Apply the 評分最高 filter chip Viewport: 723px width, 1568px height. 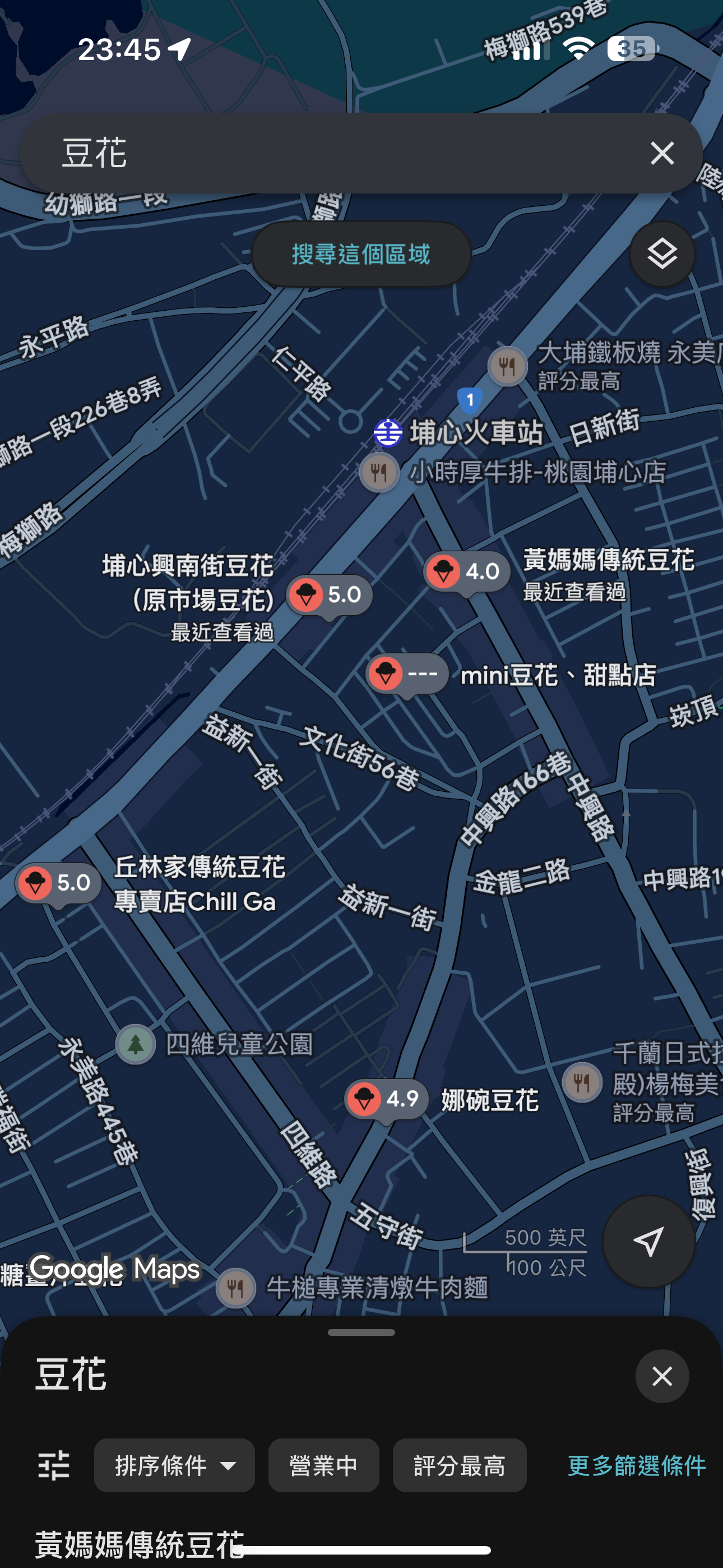tap(460, 1465)
